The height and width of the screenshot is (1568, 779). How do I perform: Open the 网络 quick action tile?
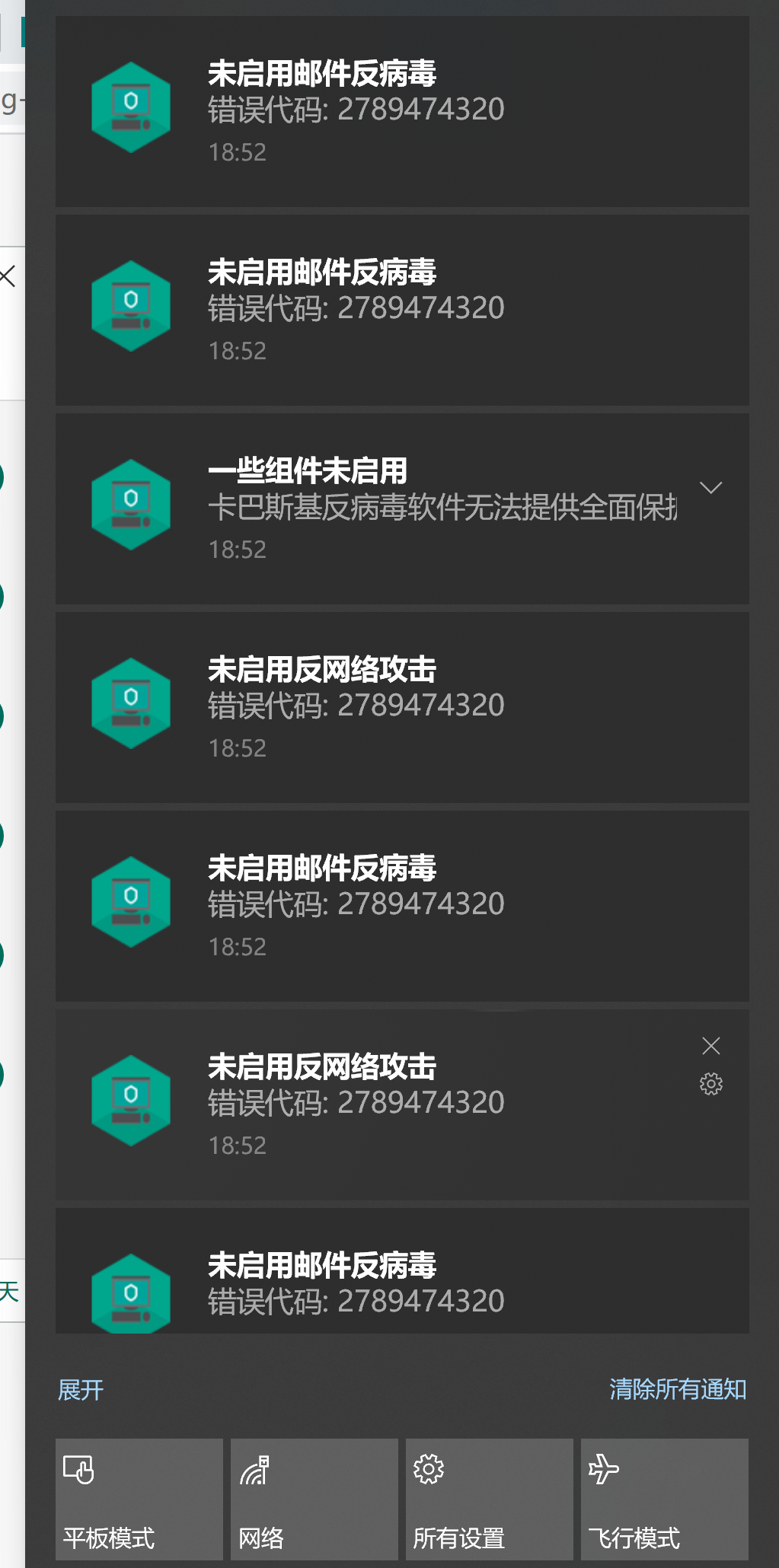pos(314,1499)
